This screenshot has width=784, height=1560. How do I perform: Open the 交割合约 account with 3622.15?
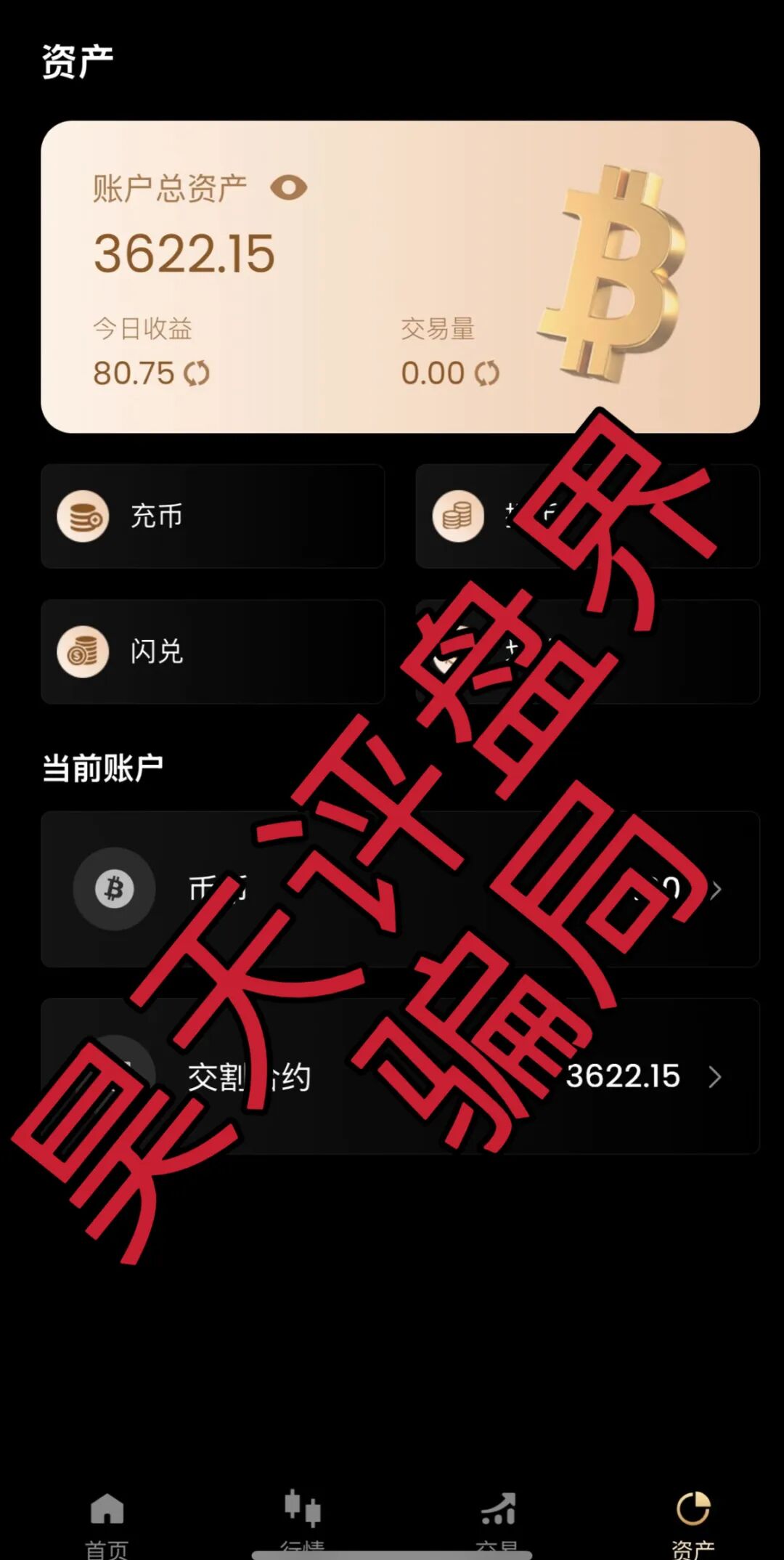click(x=399, y=1076)
